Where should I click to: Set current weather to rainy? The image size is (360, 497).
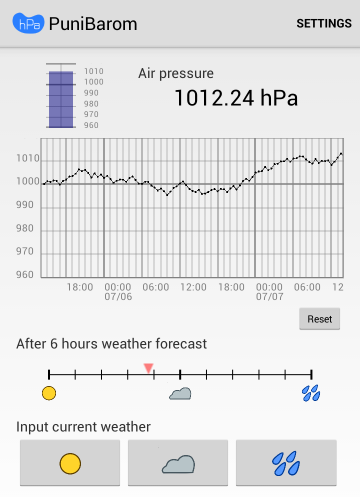[x=286, y=463]
